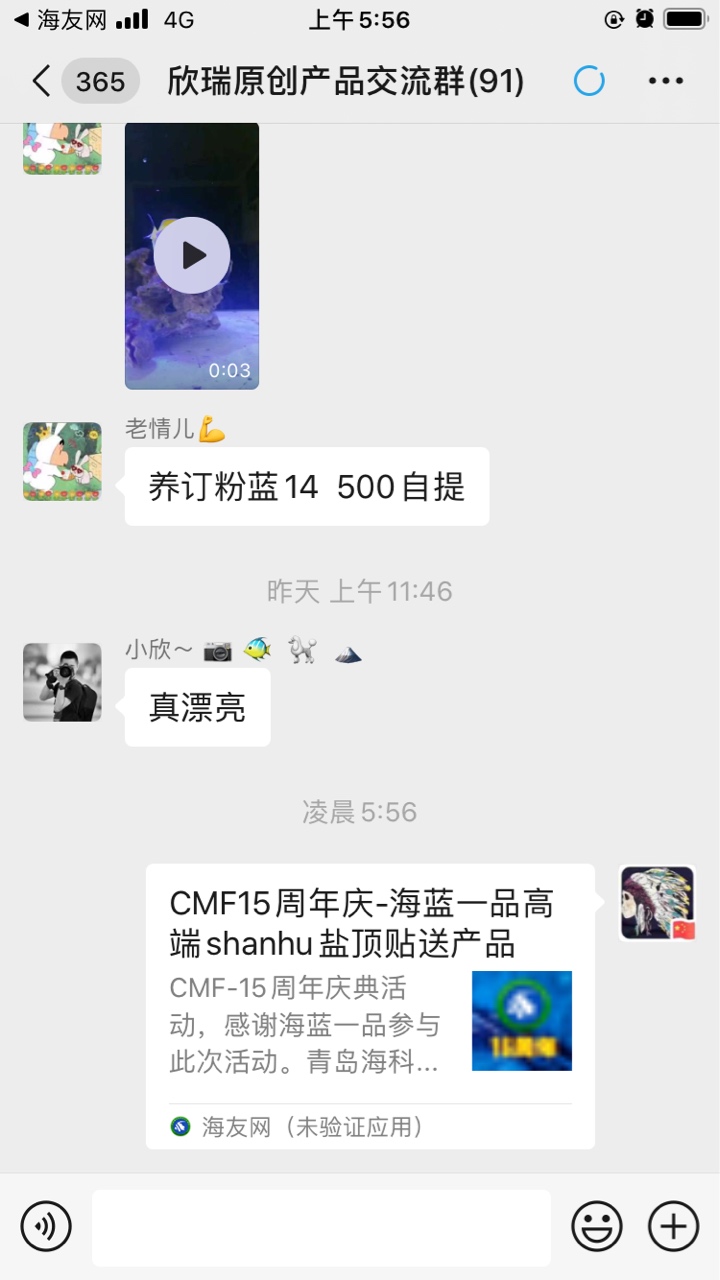View 老情儿's profile avatar
Image resolution: width=720 pixels, height=1280 pixels.
62,461
